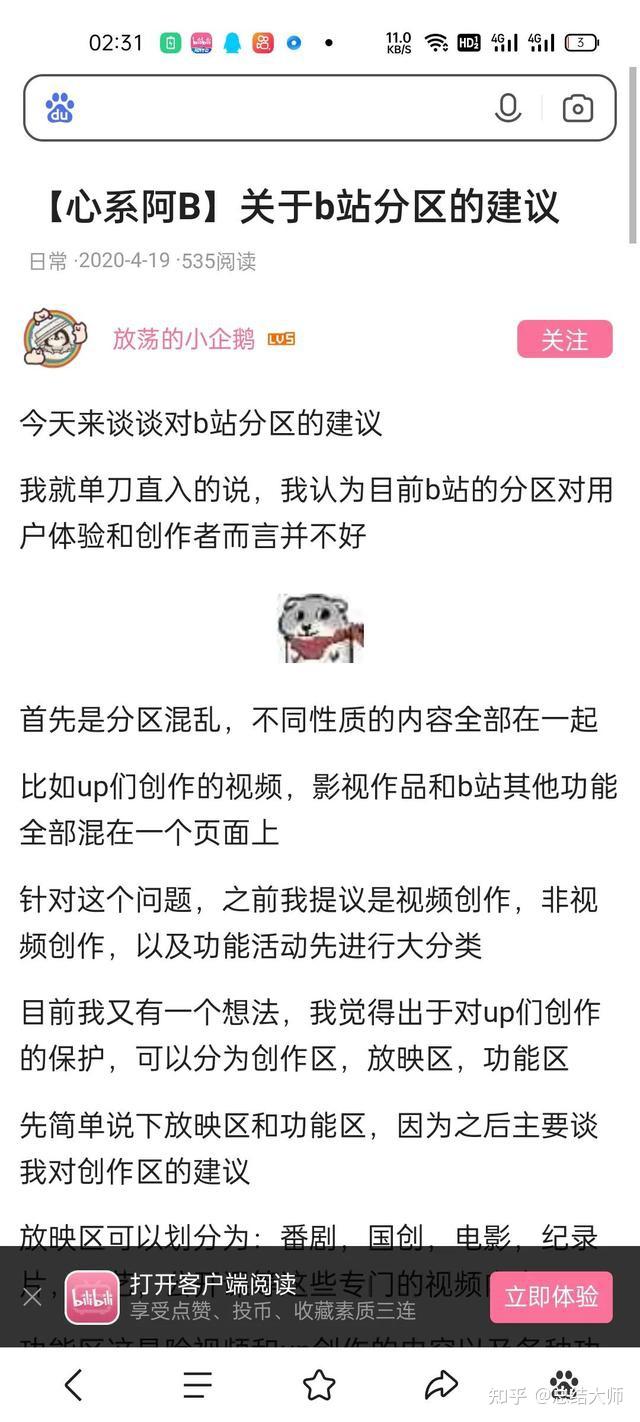Open camera search icon

577,108
